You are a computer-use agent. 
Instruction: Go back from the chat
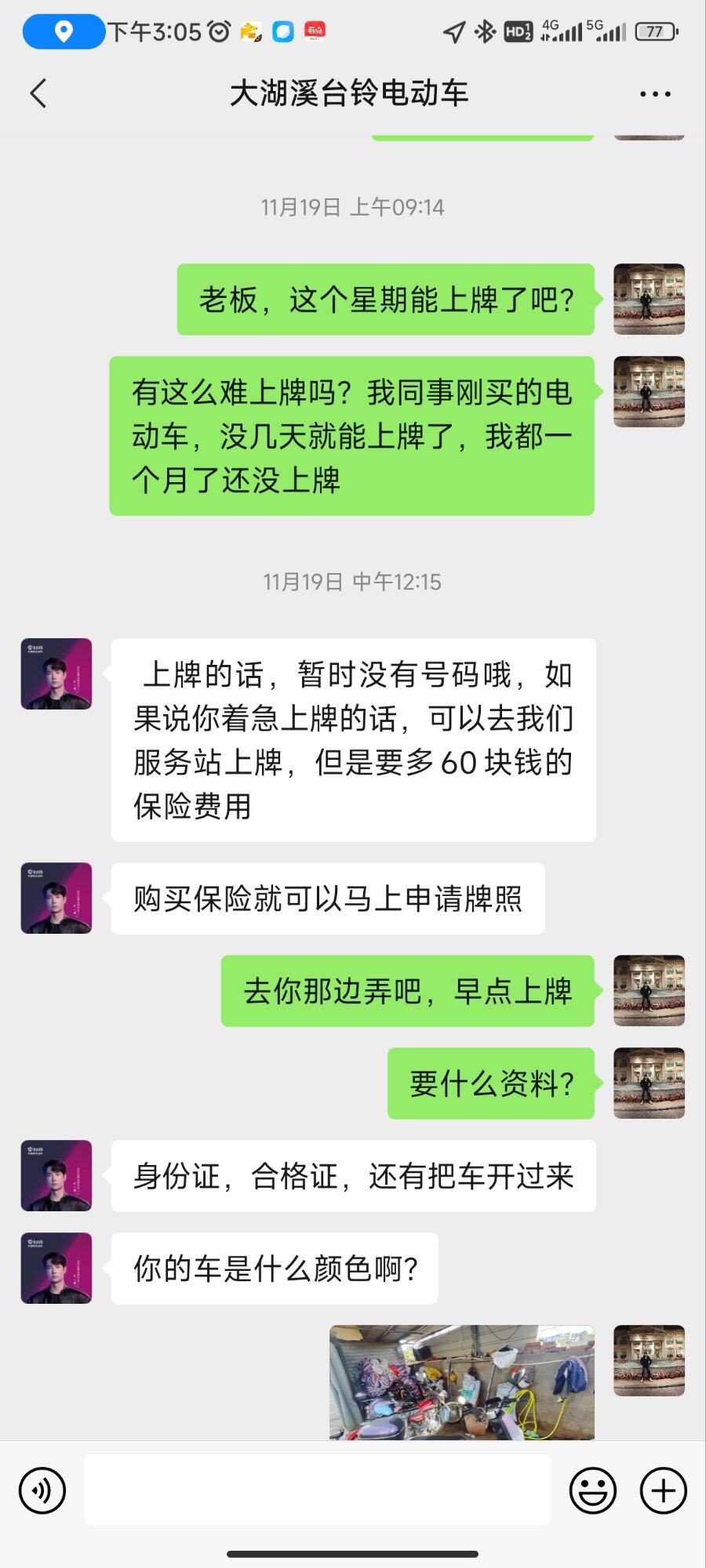coord(38,93)
